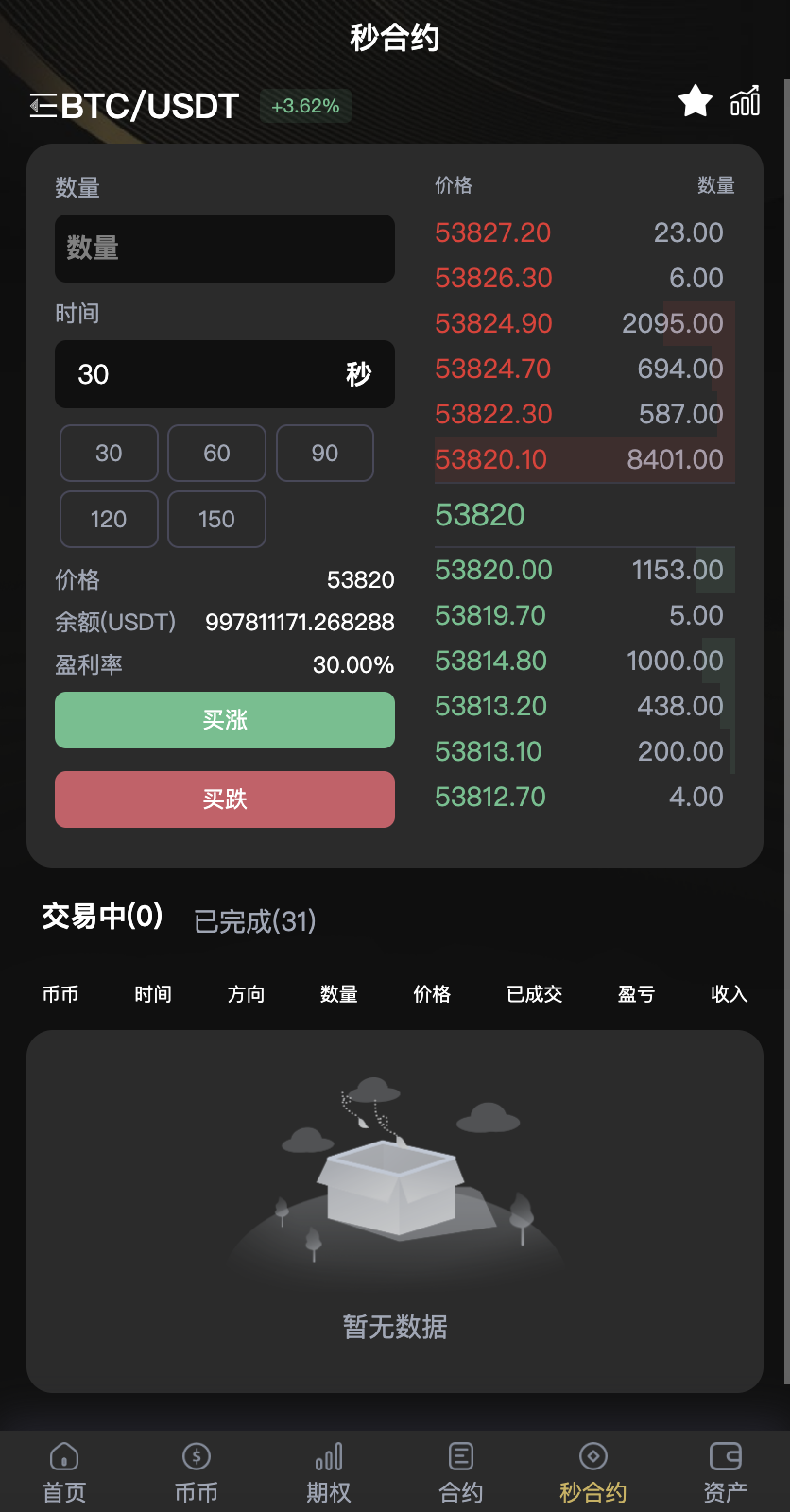Image resolution: width=790 pixels, height=1512 pixels.
Task: Open the trading pair selector beside BTC/USDT
Action: point(41,106)
